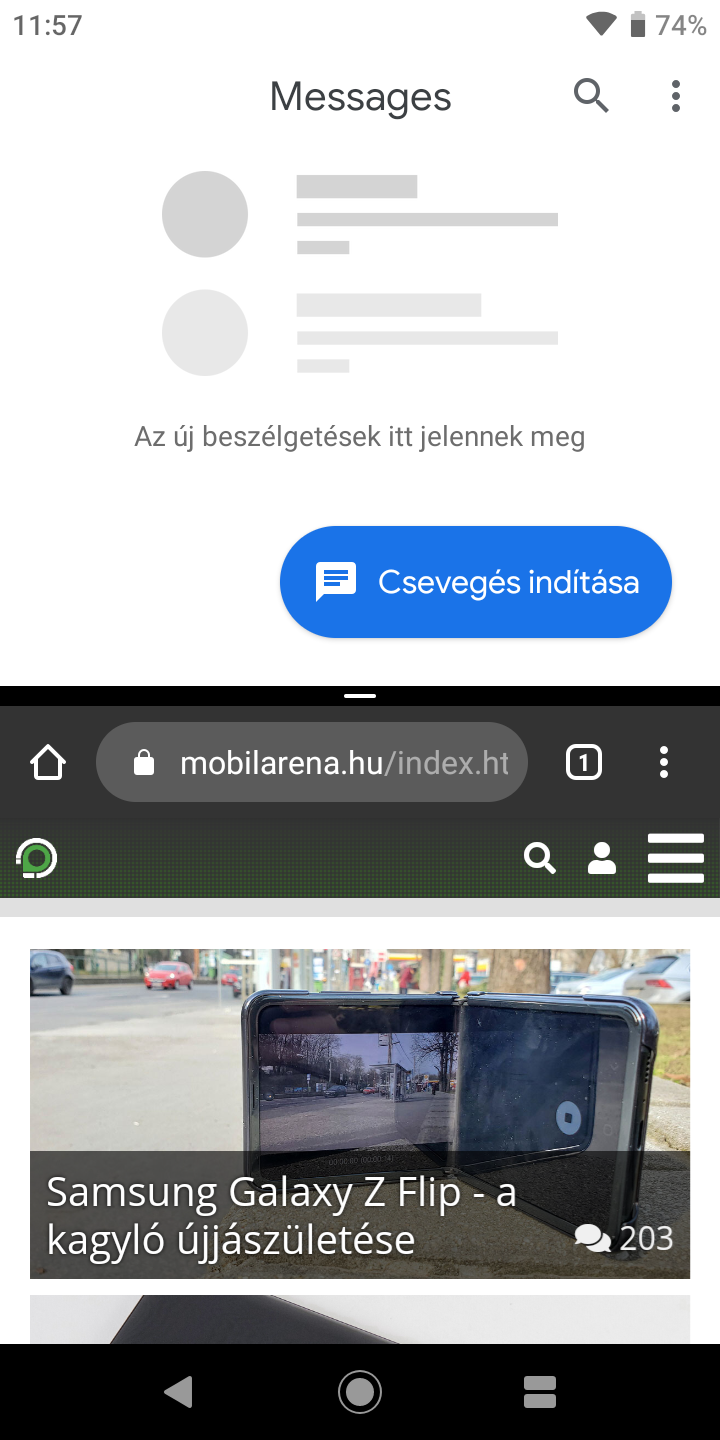Tap the Csevegés indítása button
The width and height of the screenshot is (720, 1440).
click(476, 582)
